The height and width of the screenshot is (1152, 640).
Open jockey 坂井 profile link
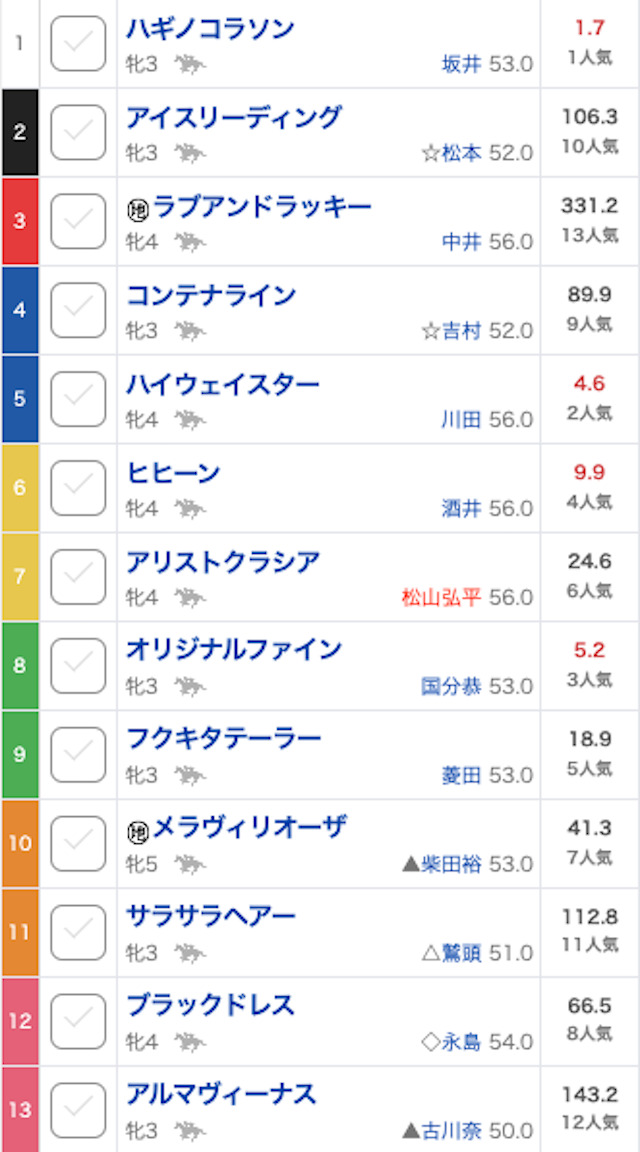461,64
